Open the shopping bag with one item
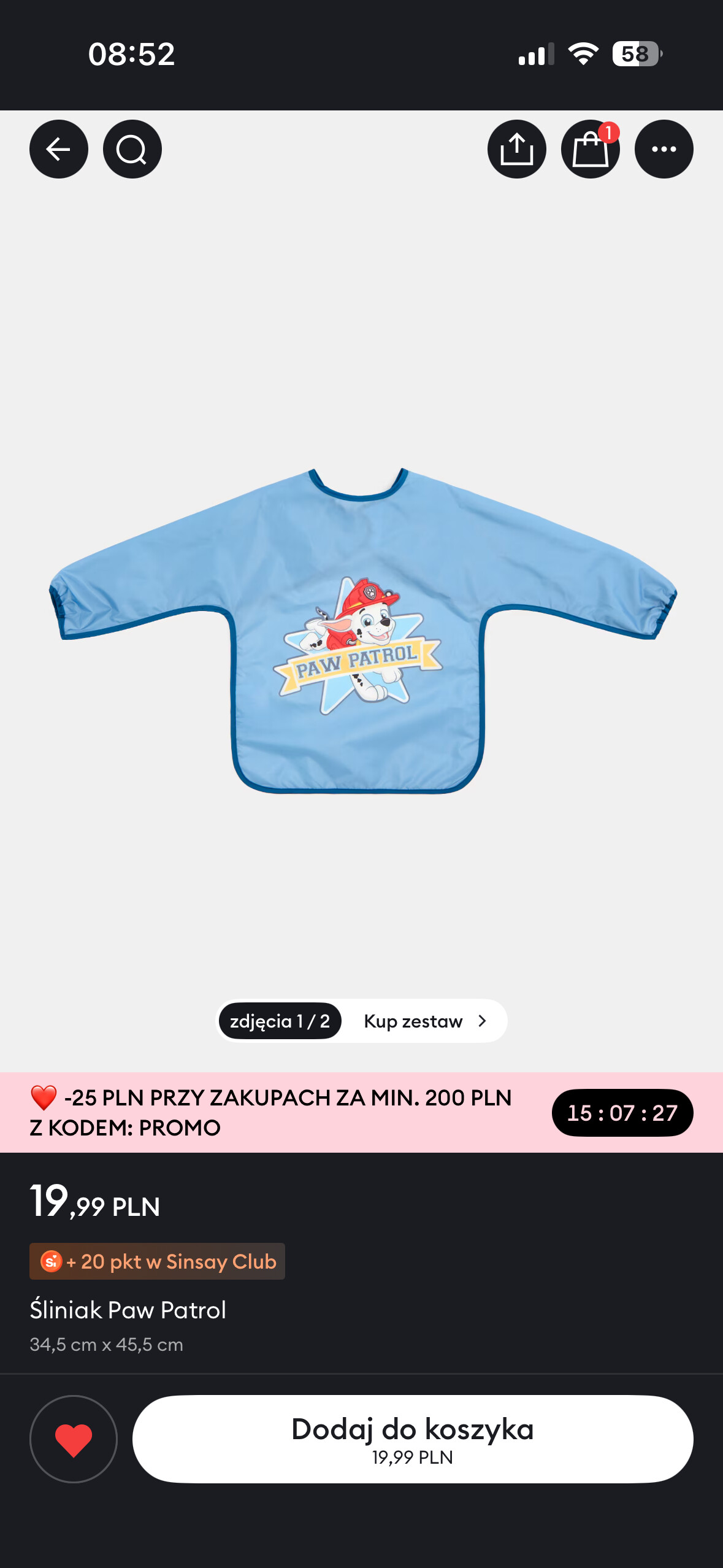 (x=590, y=149)
